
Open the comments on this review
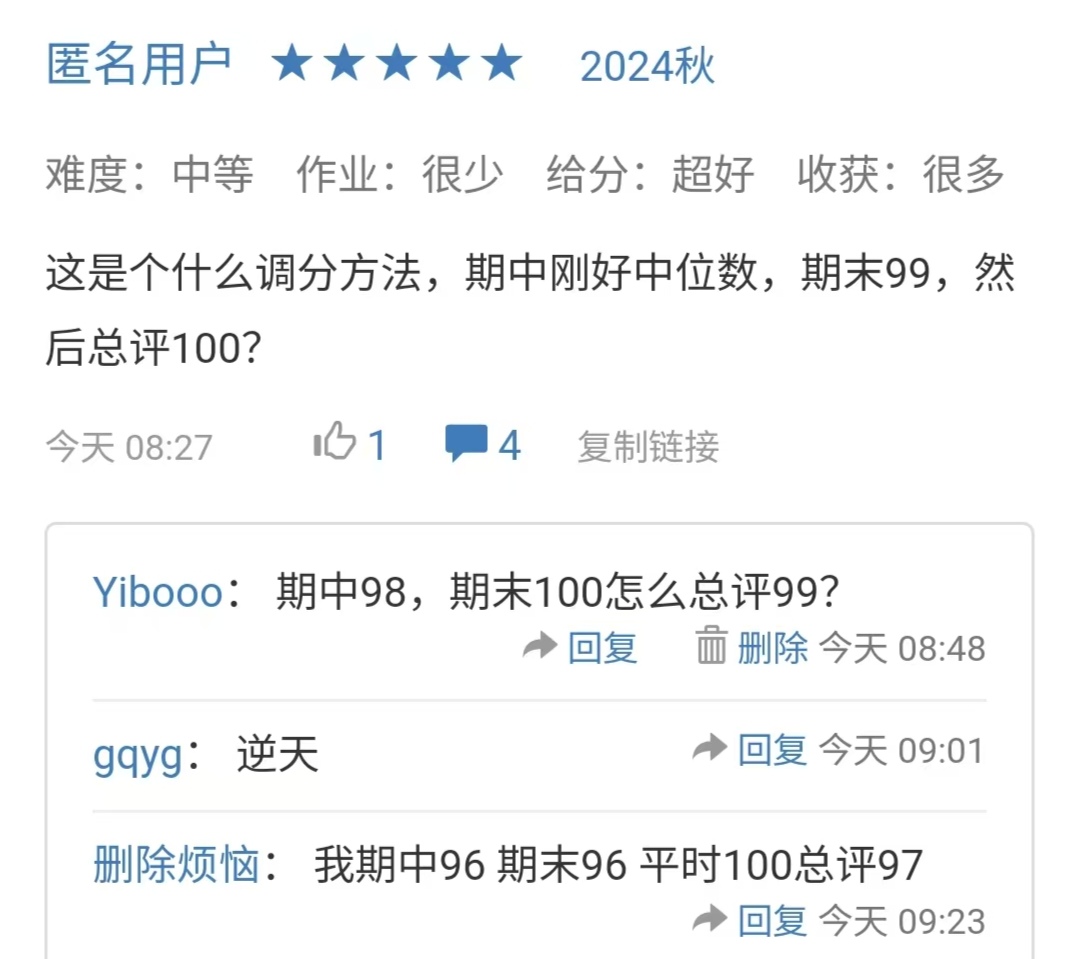pyautogui.click(x=483, y=444)
